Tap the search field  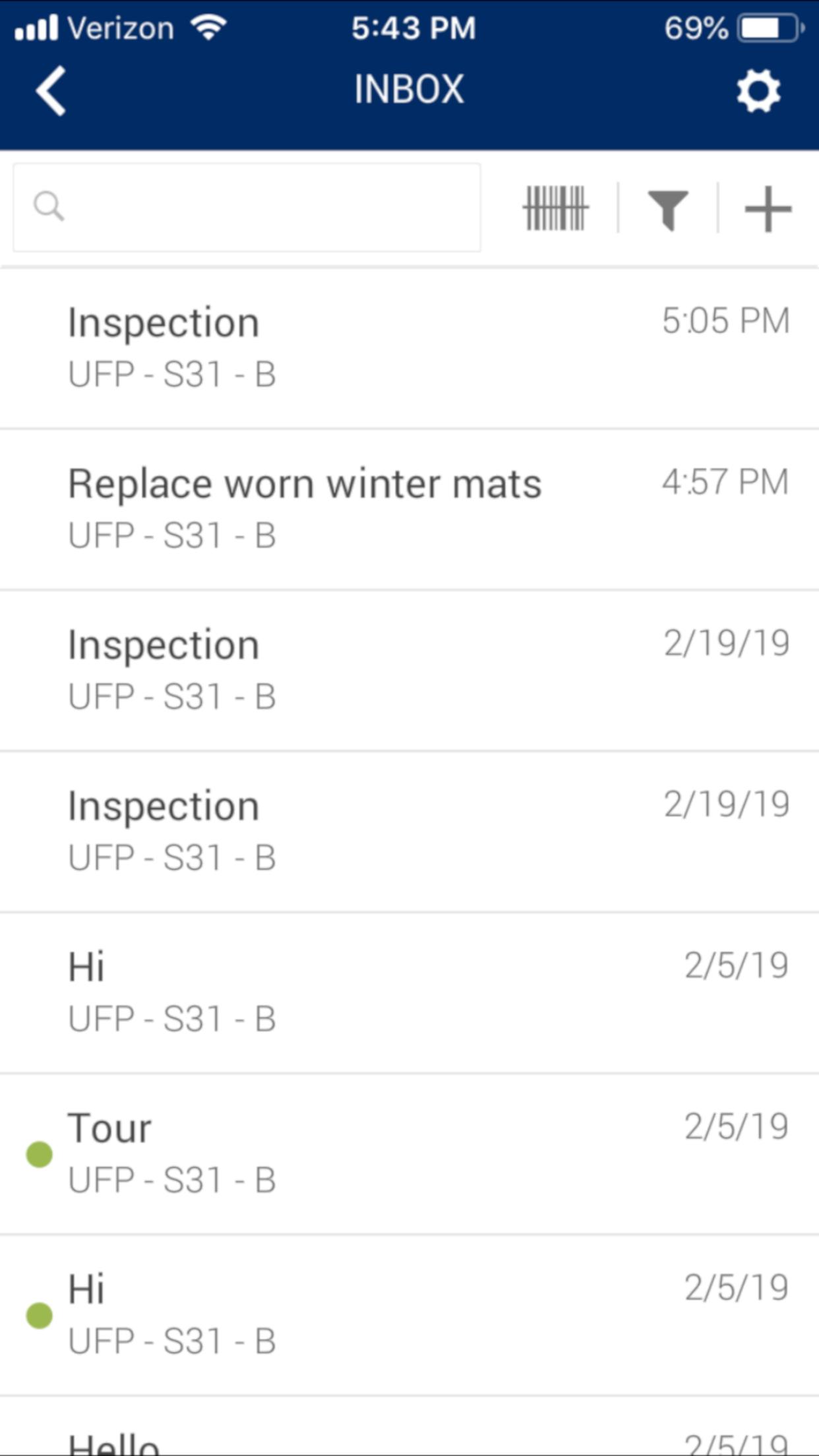tap(247, 208)
